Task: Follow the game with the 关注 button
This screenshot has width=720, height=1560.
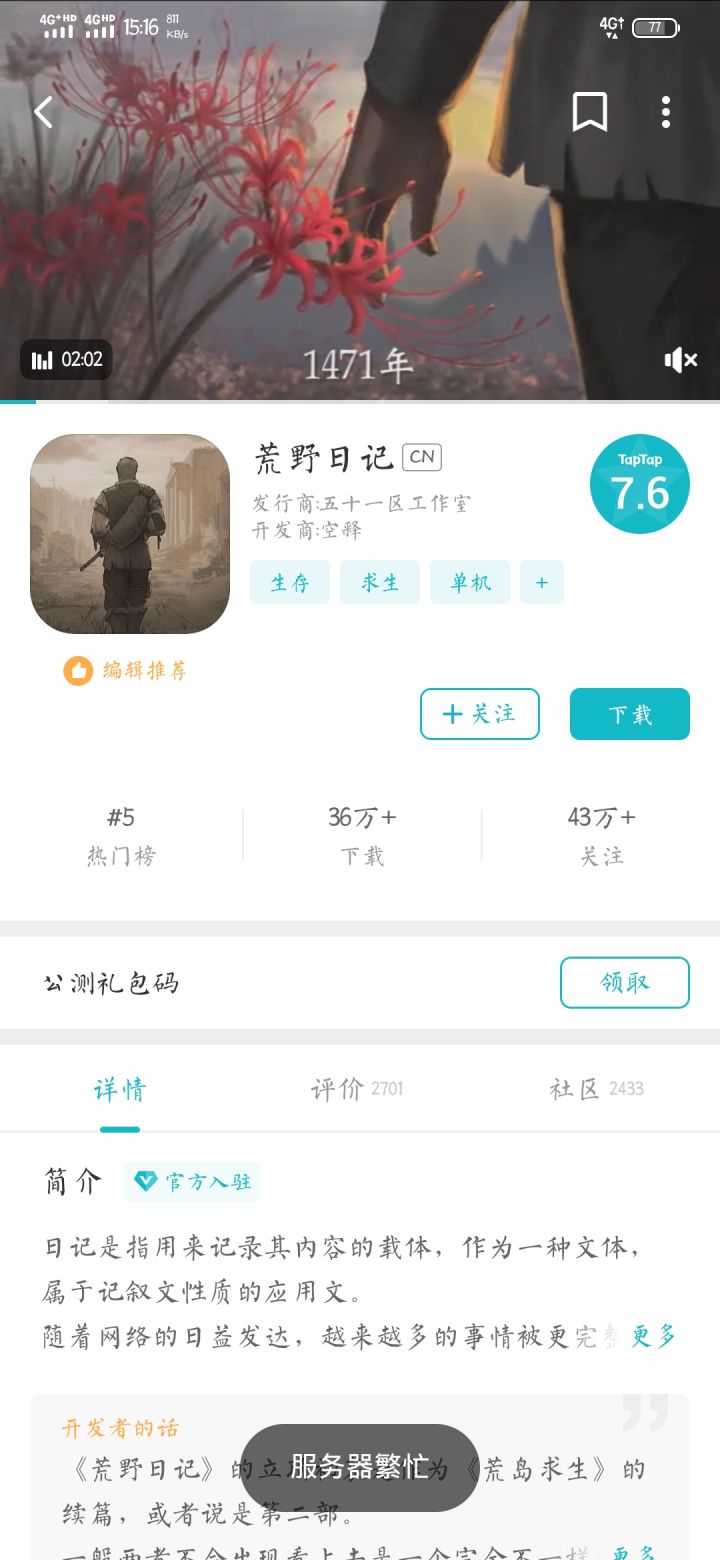Action: (479, 713)
